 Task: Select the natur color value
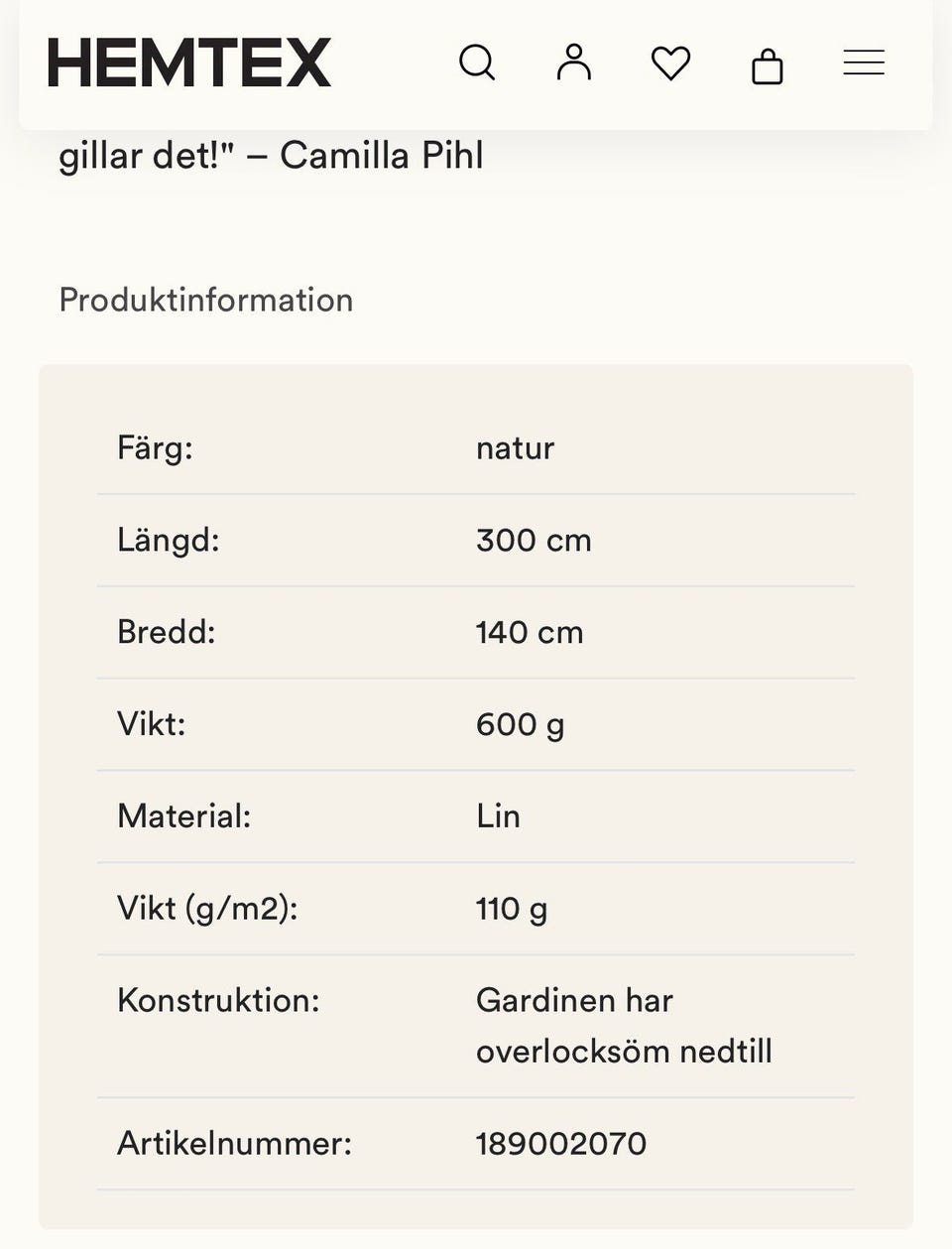pos(516,447)
